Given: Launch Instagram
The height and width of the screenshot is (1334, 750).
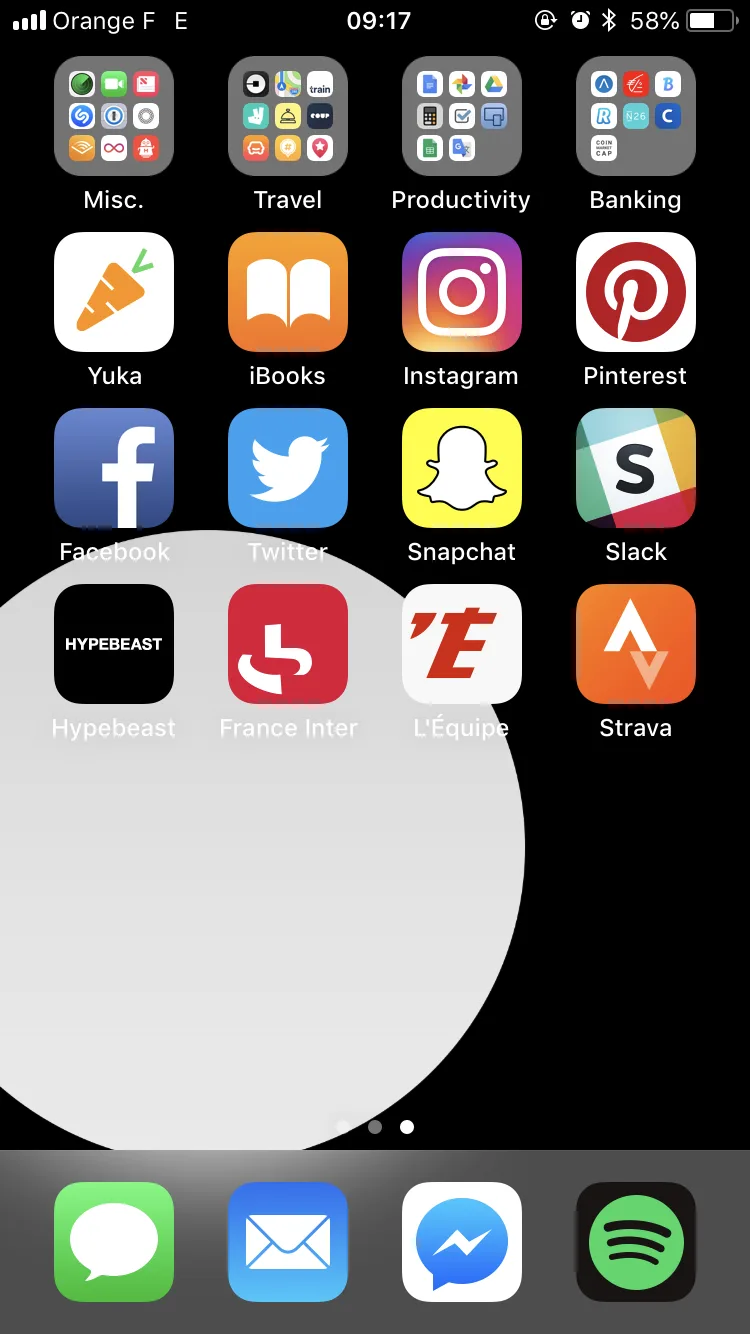Looking at the screenshot, I should click(x=462, y=292).
